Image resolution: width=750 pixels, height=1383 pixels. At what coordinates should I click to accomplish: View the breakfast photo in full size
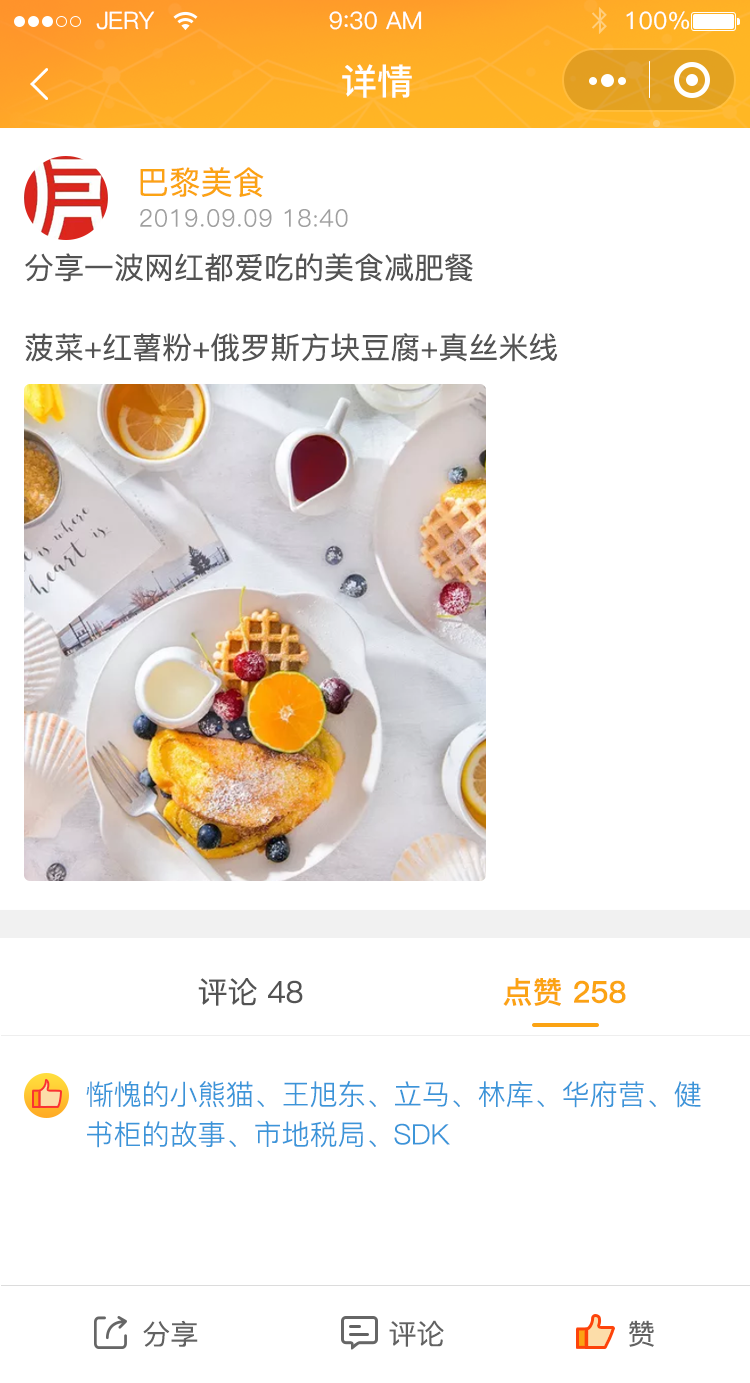coord(255,632)
